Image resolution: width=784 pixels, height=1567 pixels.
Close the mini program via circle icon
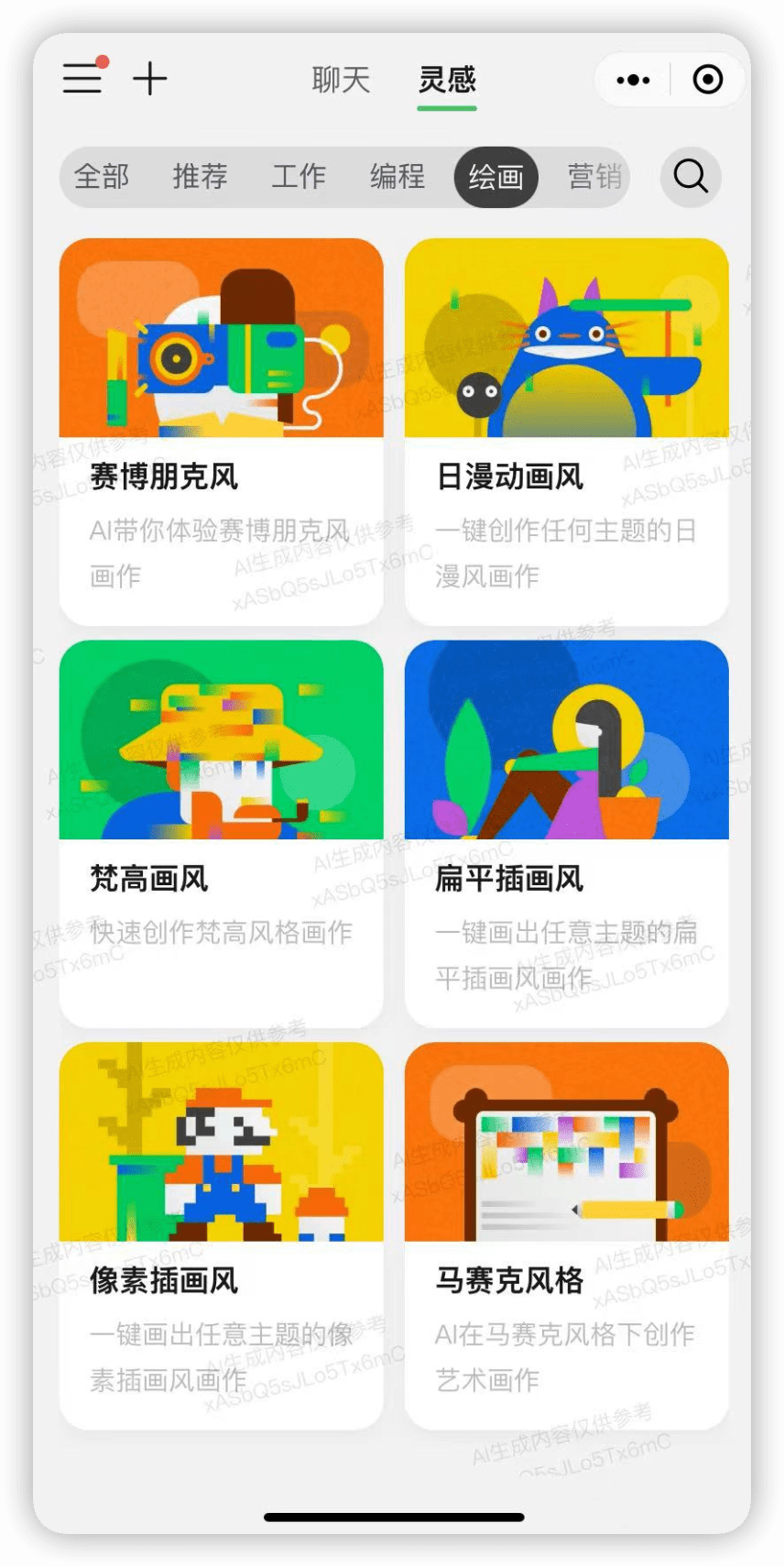click(x=707, y=81)
